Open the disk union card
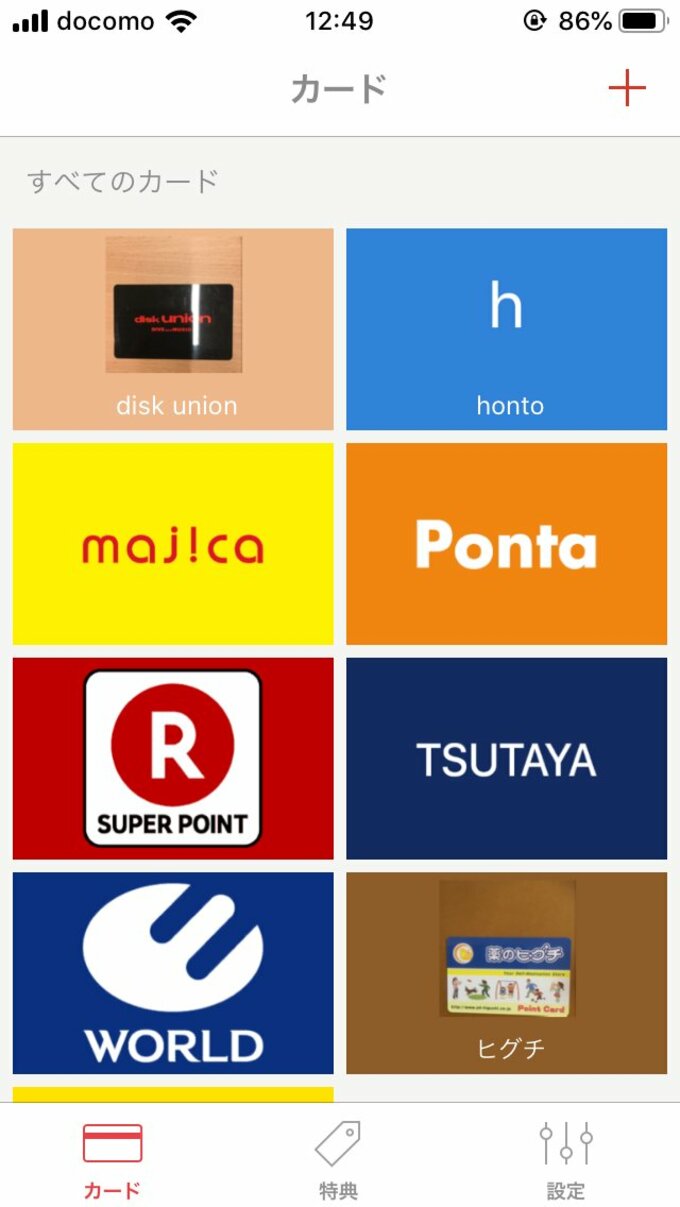This screenshot has width=680, height=1207. click(x=173, y=329)
